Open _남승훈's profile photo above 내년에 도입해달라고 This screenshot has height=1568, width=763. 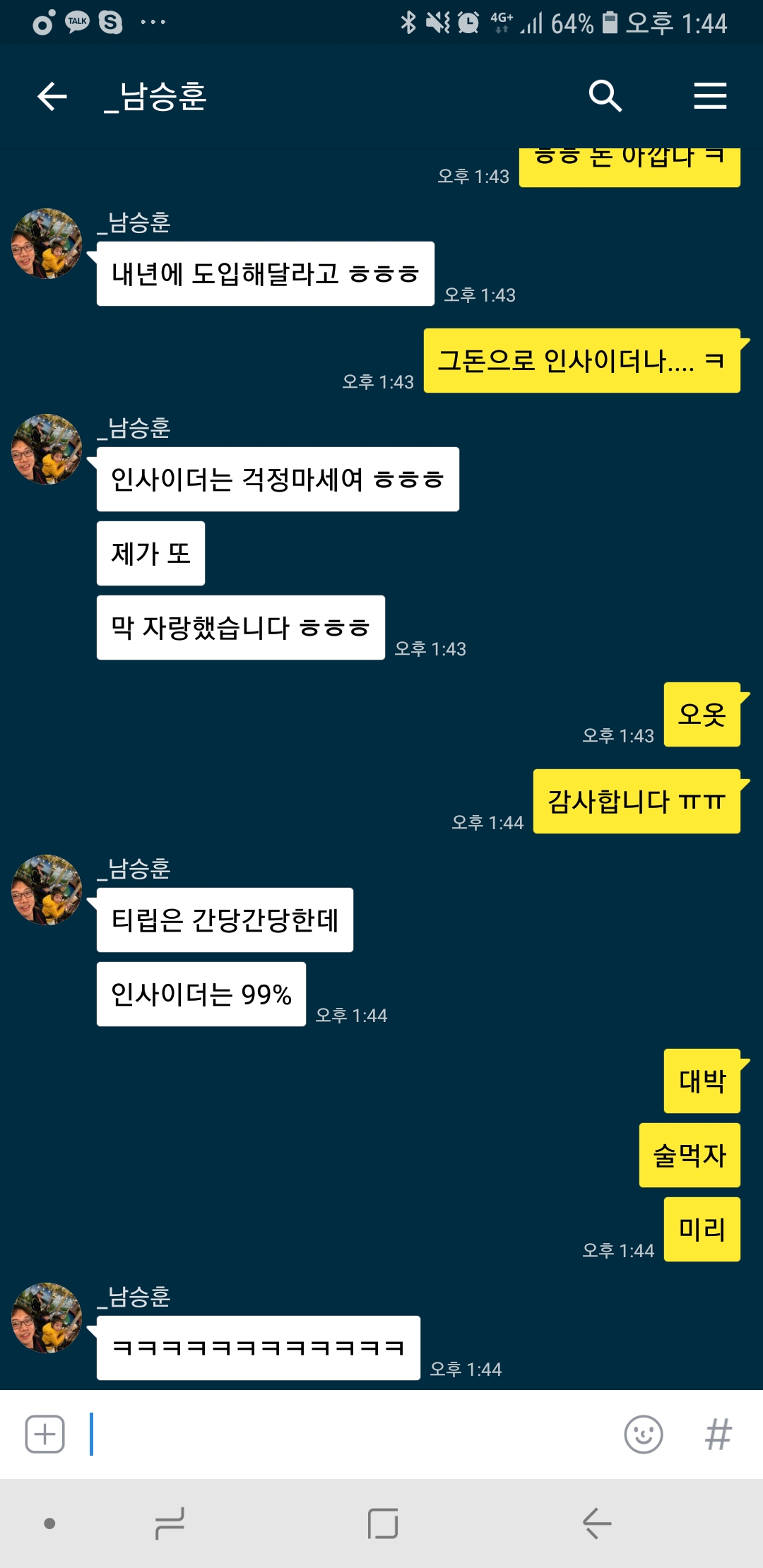(47, 244)
